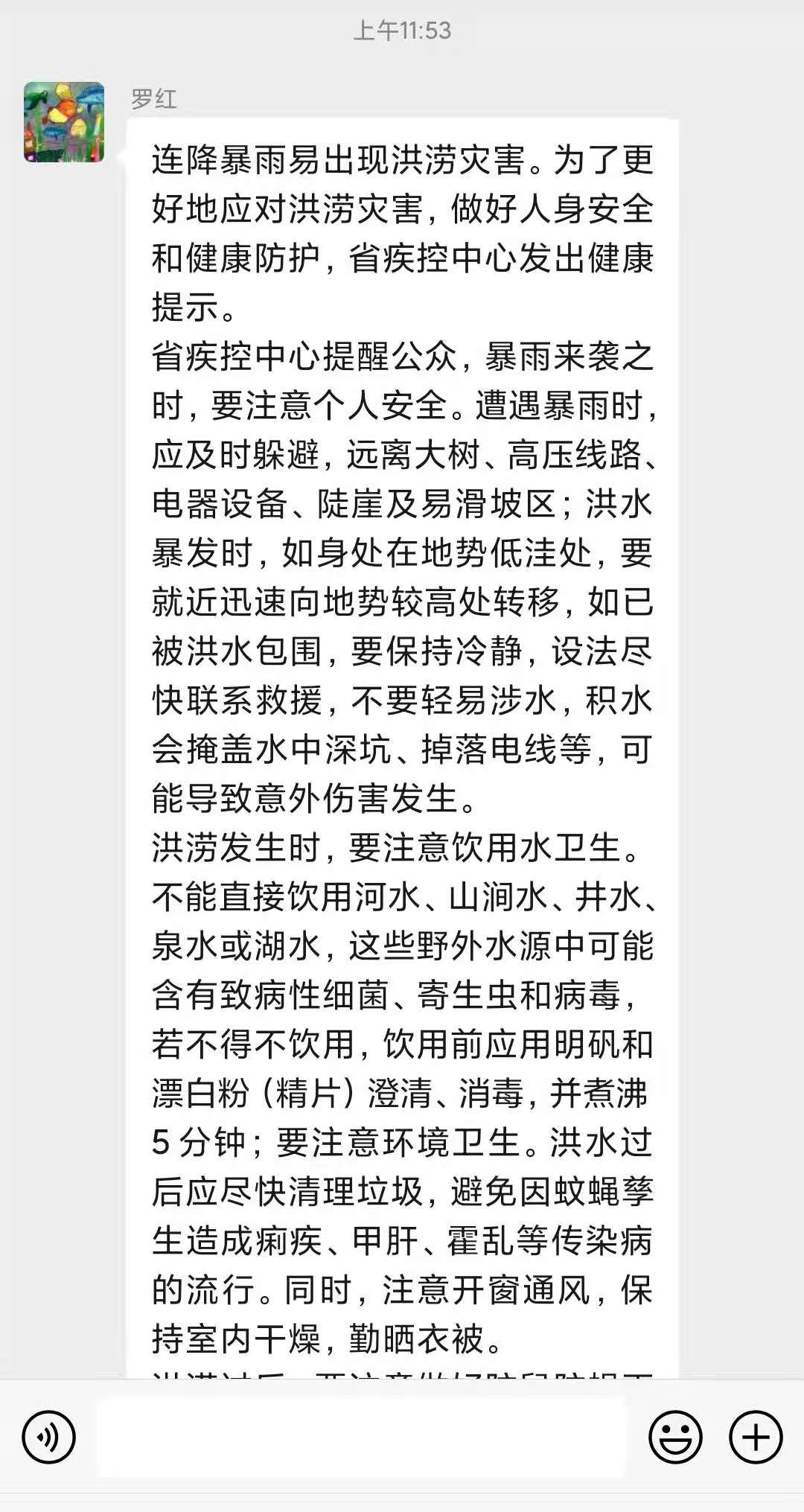Open the emoji picker

675,1437
